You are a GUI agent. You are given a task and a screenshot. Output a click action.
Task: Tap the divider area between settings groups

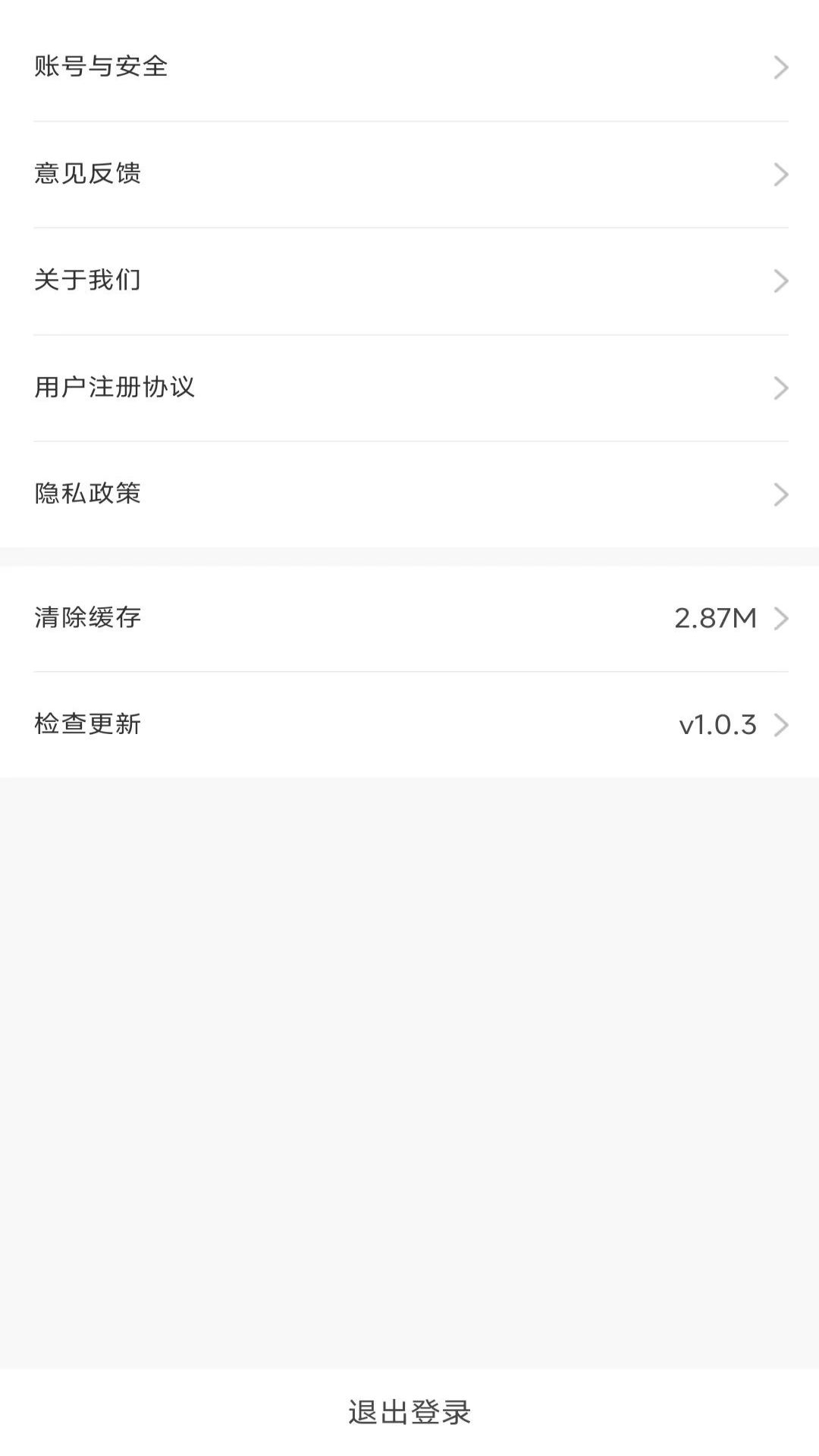(x=409, y=554)
